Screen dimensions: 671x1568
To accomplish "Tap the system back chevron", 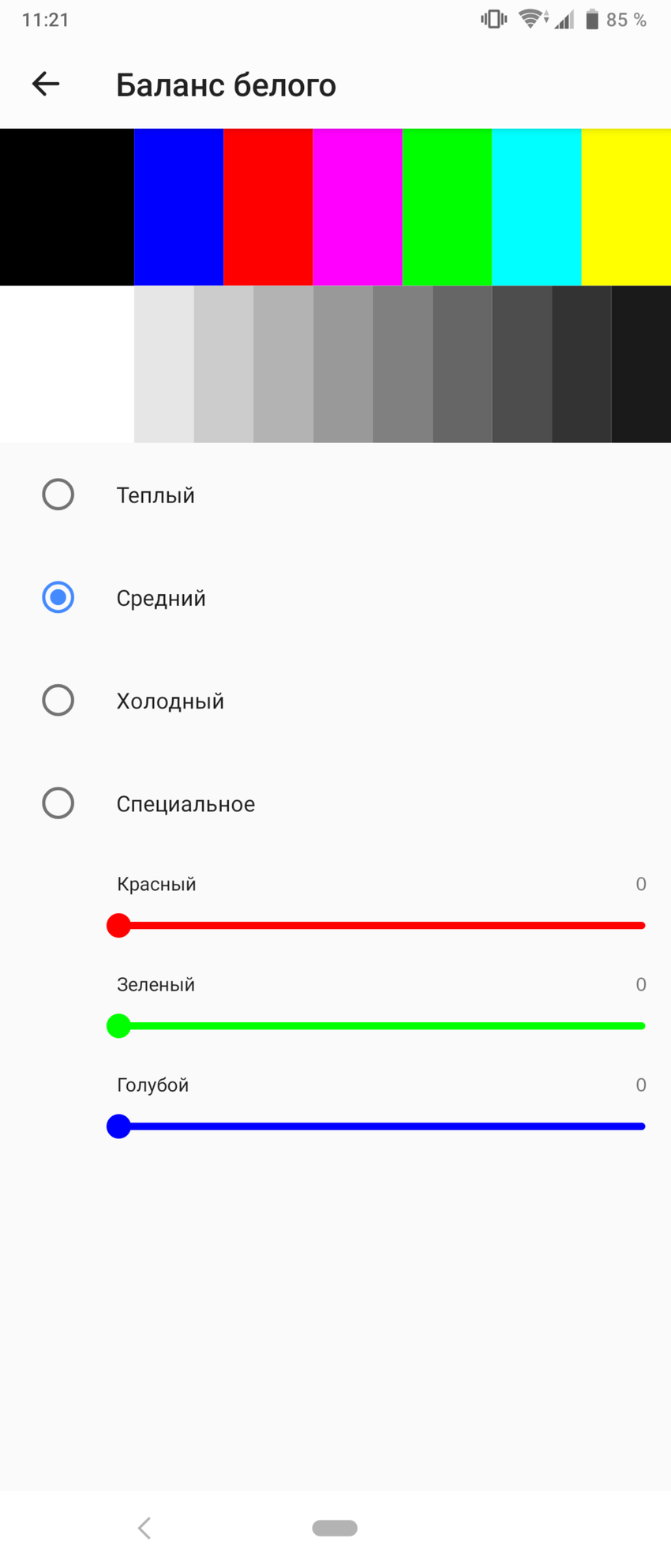I will (x=144, y=1528).
